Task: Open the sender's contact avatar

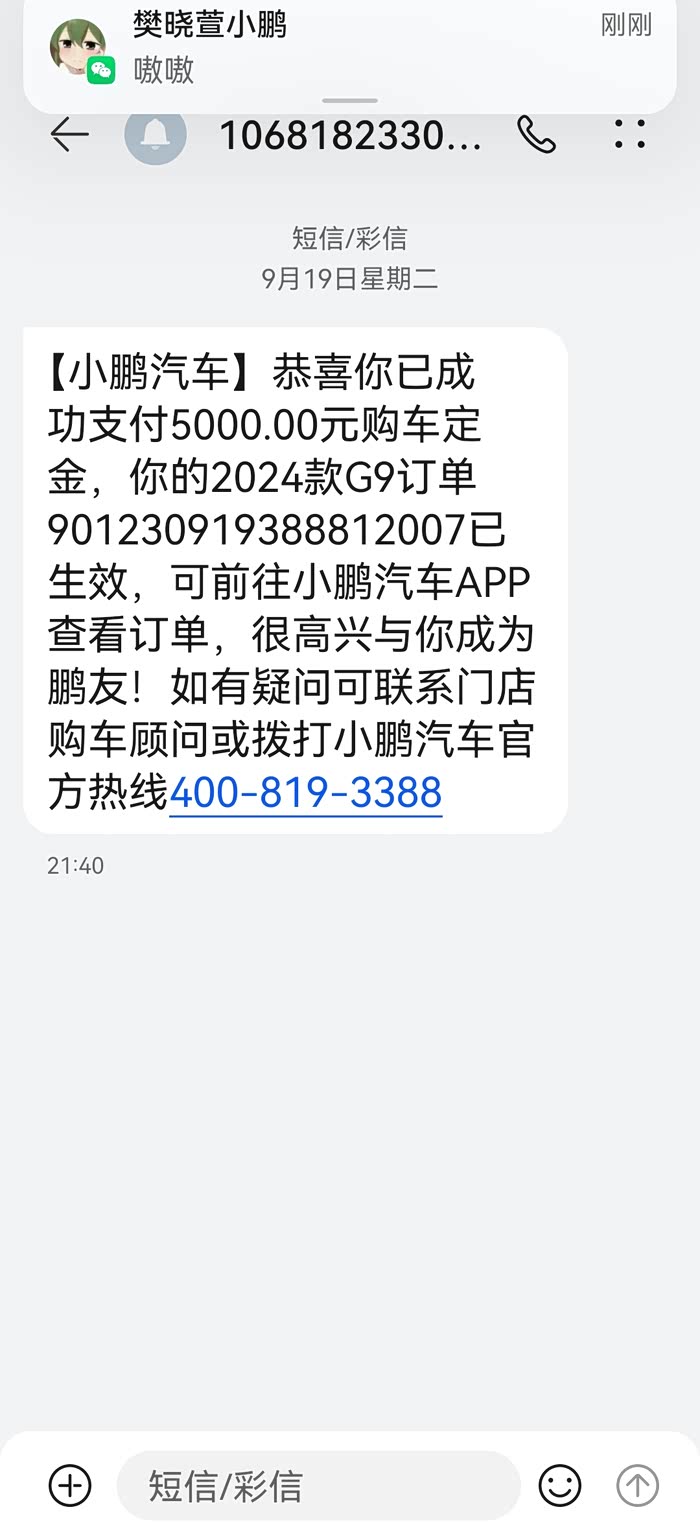Action: 156,135
